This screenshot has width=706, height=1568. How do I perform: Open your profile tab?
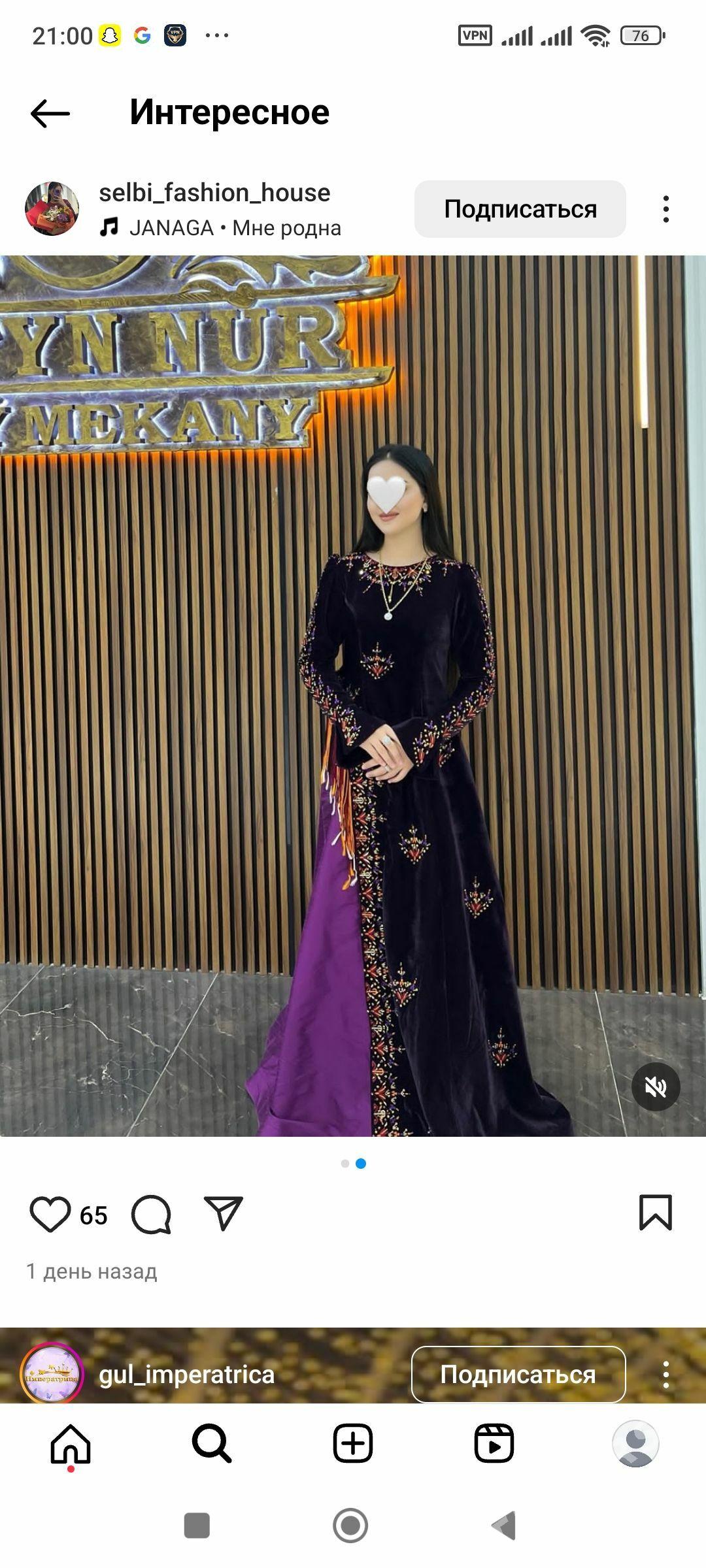635,1444
